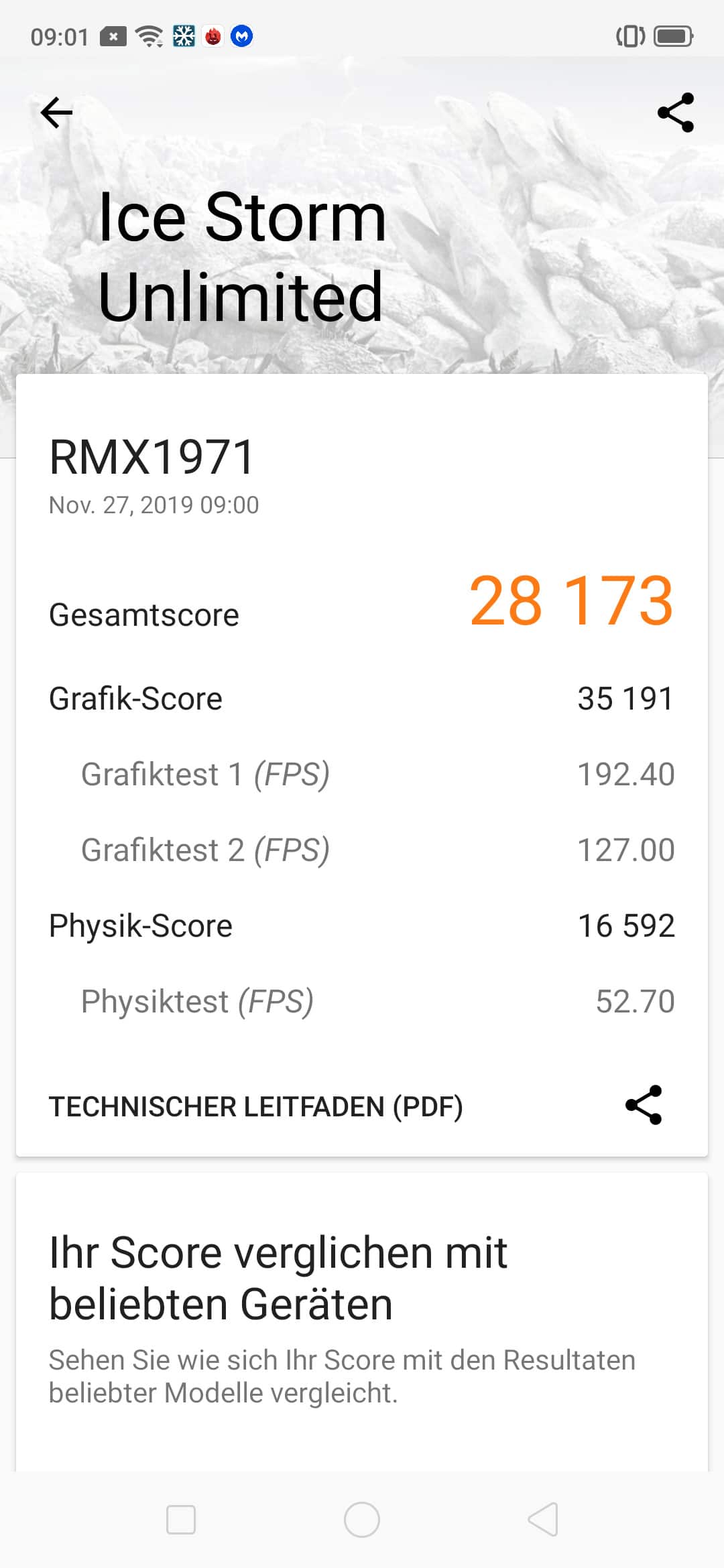Image resolution: width=724 pixels, height=1568 pixels.
Task: Open Technischer Leitfaden (PDF)
Action: [x=256, y=1107]
